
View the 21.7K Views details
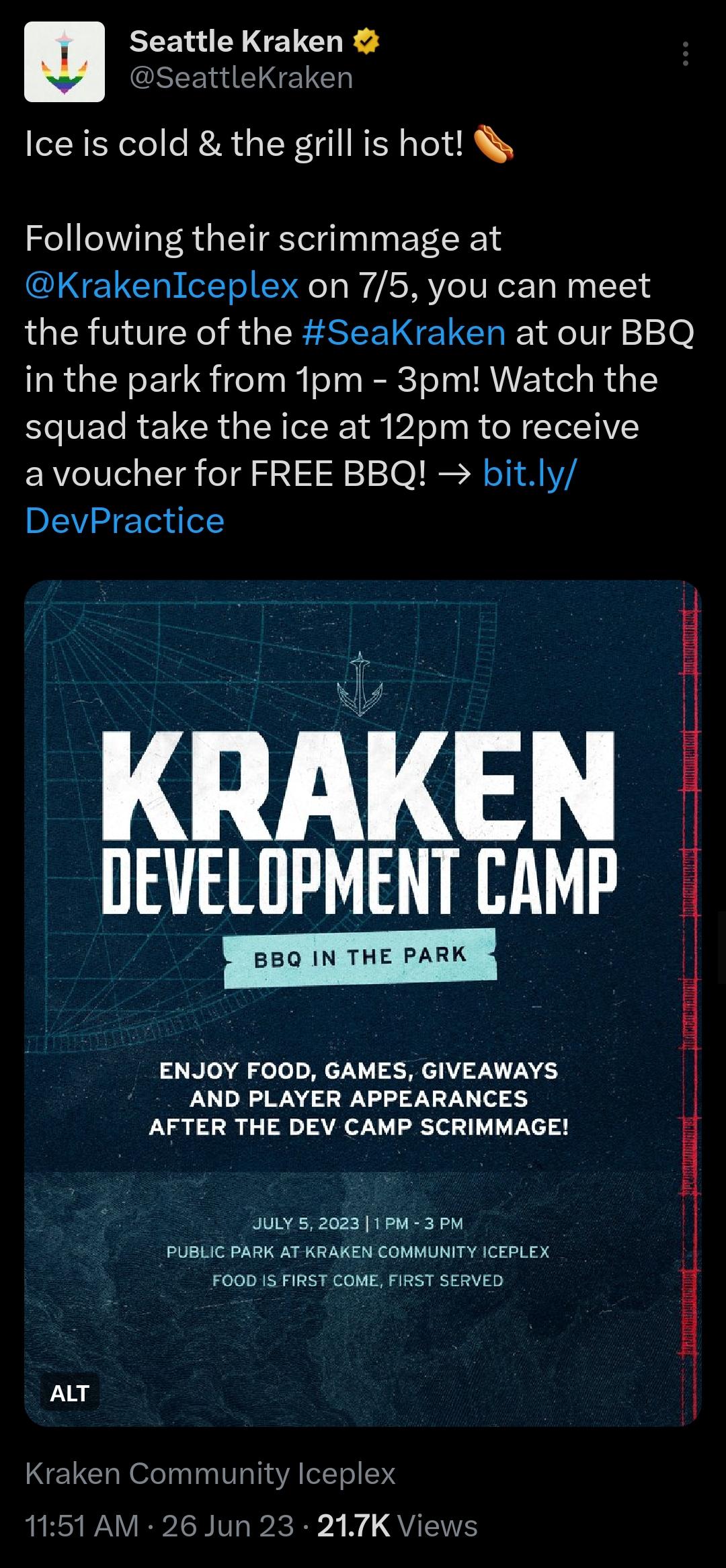[397, 1526]
